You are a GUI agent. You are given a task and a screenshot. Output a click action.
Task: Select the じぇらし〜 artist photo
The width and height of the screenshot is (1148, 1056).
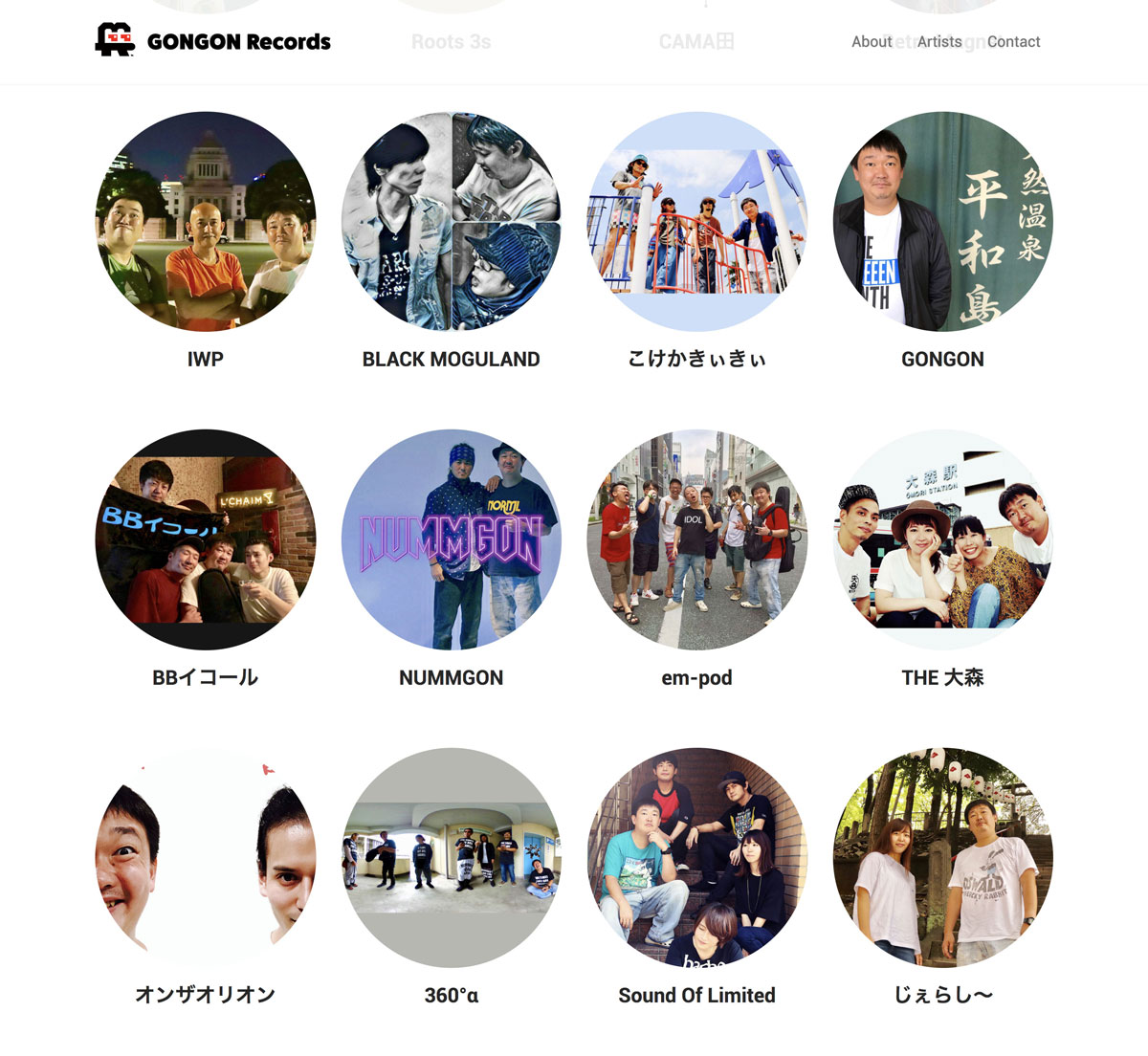tap(943, 857)
